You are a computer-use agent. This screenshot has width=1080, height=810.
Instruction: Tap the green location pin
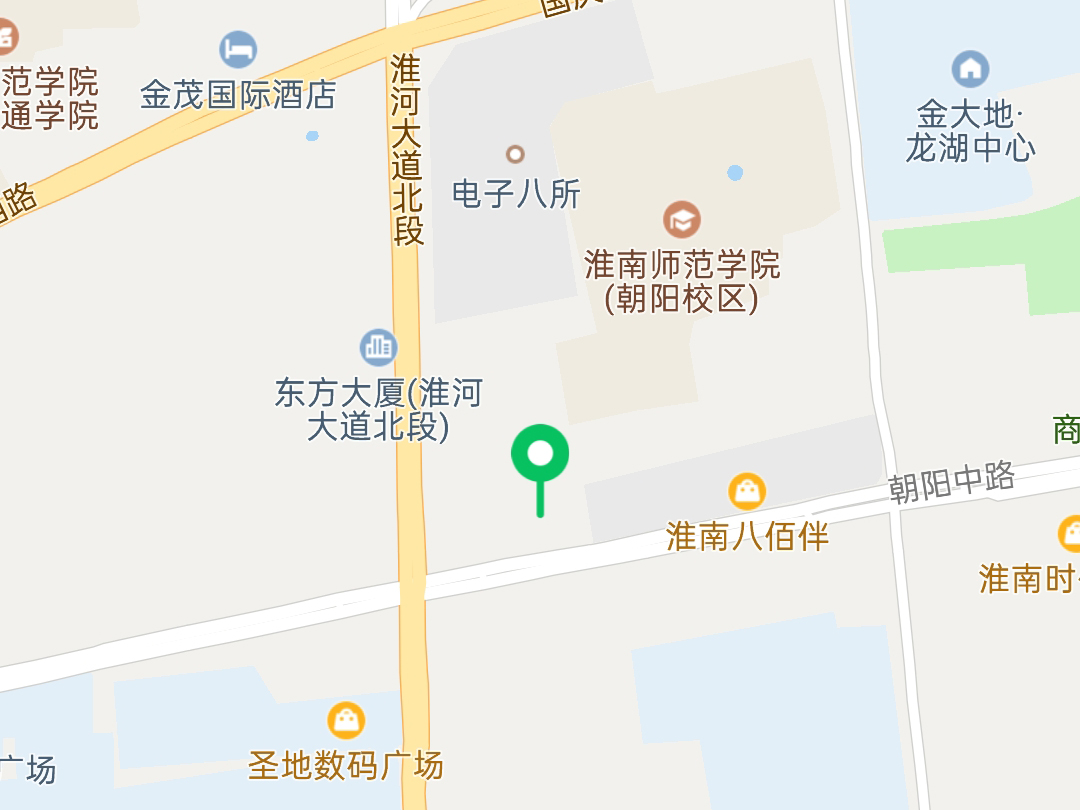(x=540, y=455)
